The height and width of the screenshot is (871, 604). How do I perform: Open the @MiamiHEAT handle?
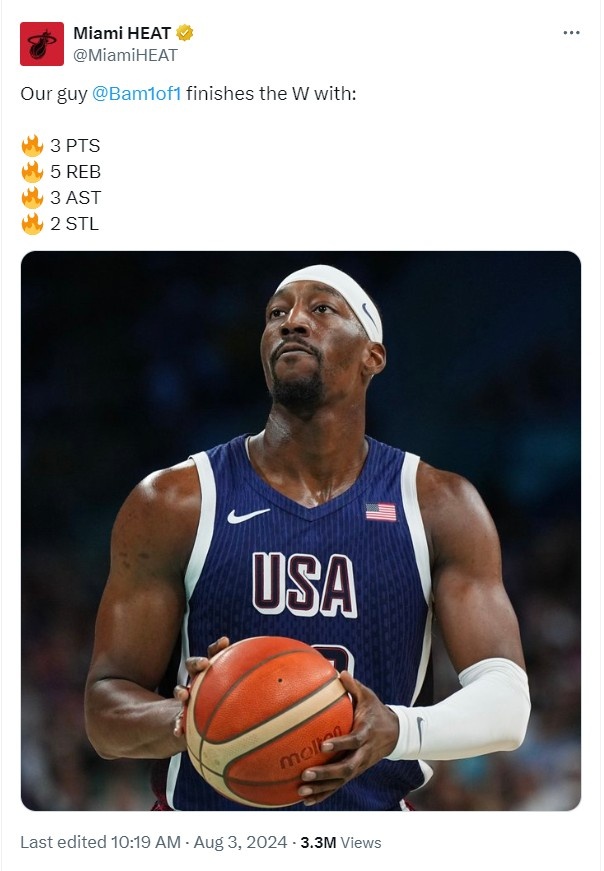pos(125,55)
